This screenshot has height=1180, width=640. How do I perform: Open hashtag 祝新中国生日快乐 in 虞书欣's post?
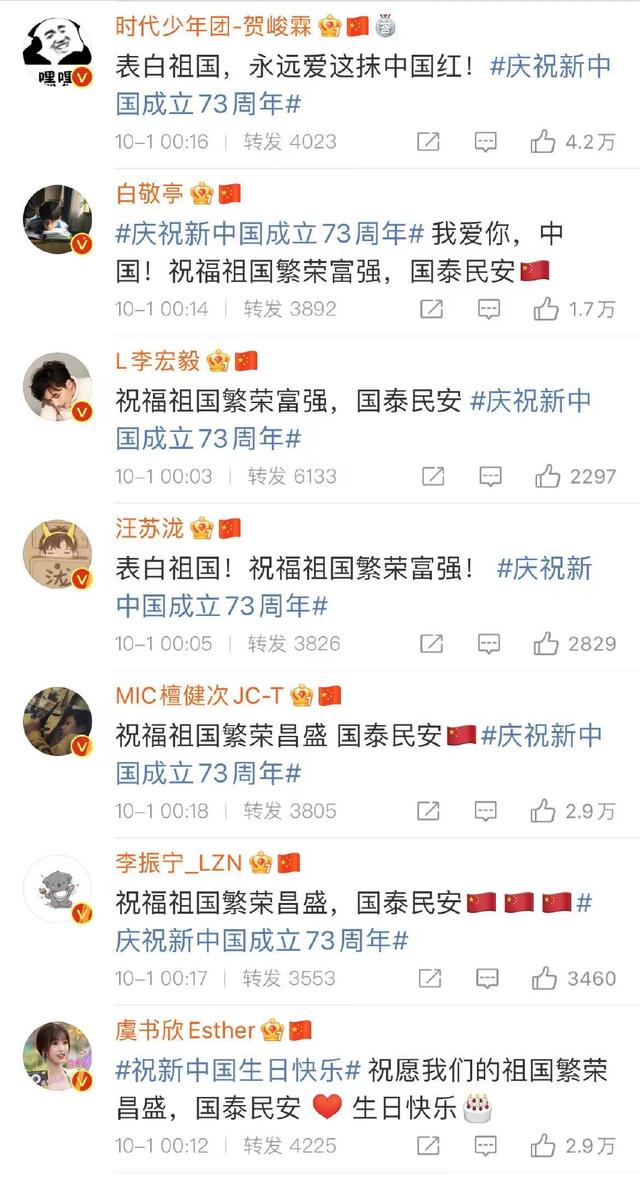click(239, 1070)
